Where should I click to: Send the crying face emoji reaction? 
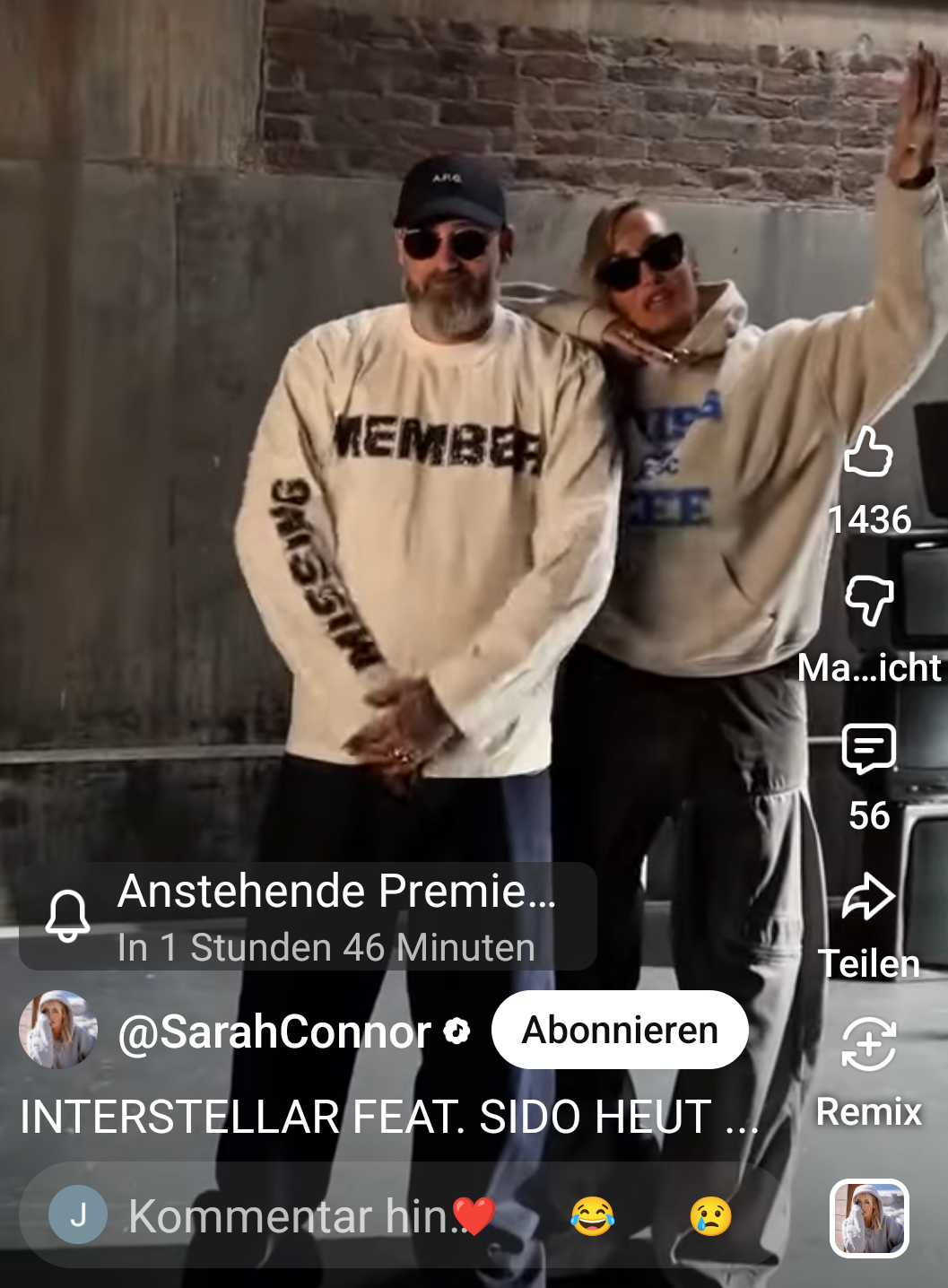(710, 1216)
